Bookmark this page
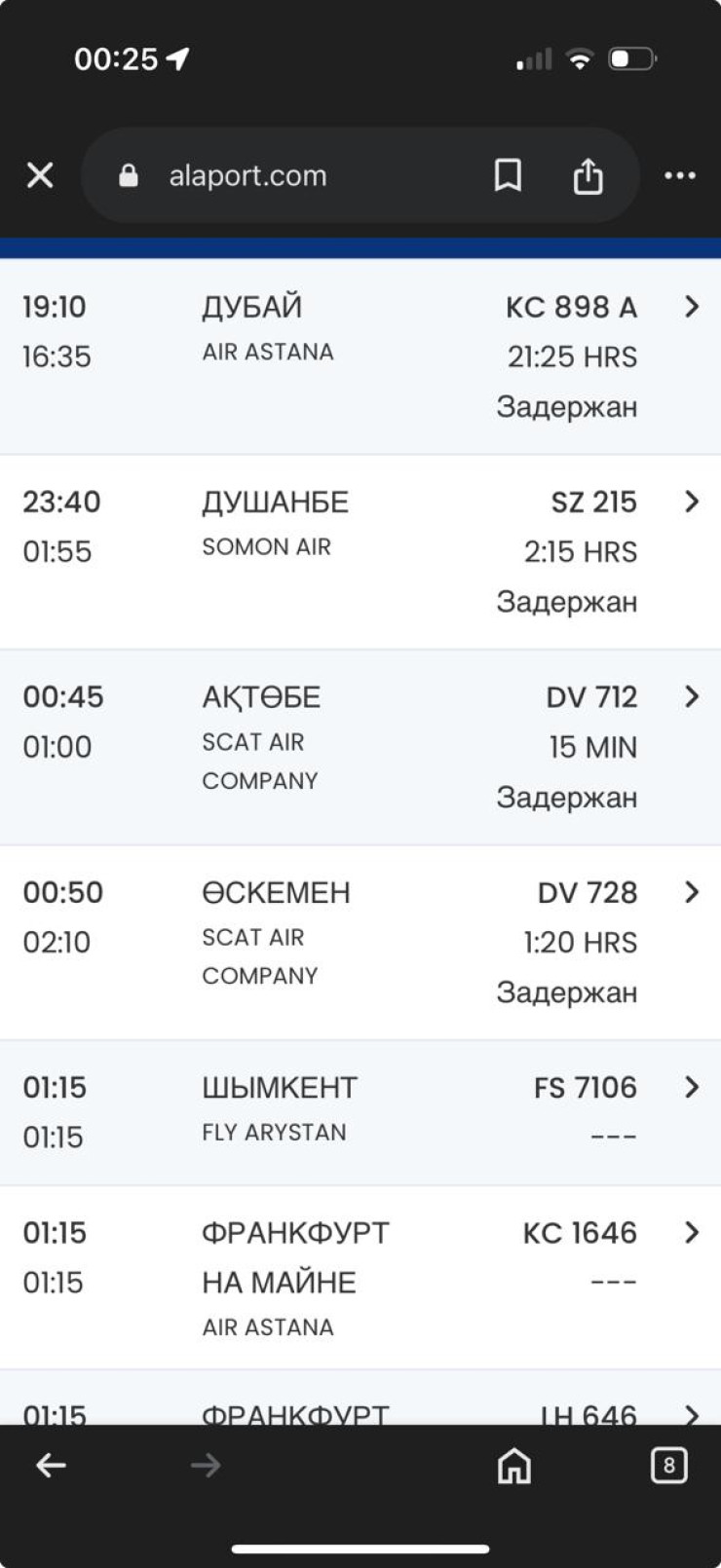Screen dimensions: 721x1568 [508, 175]
